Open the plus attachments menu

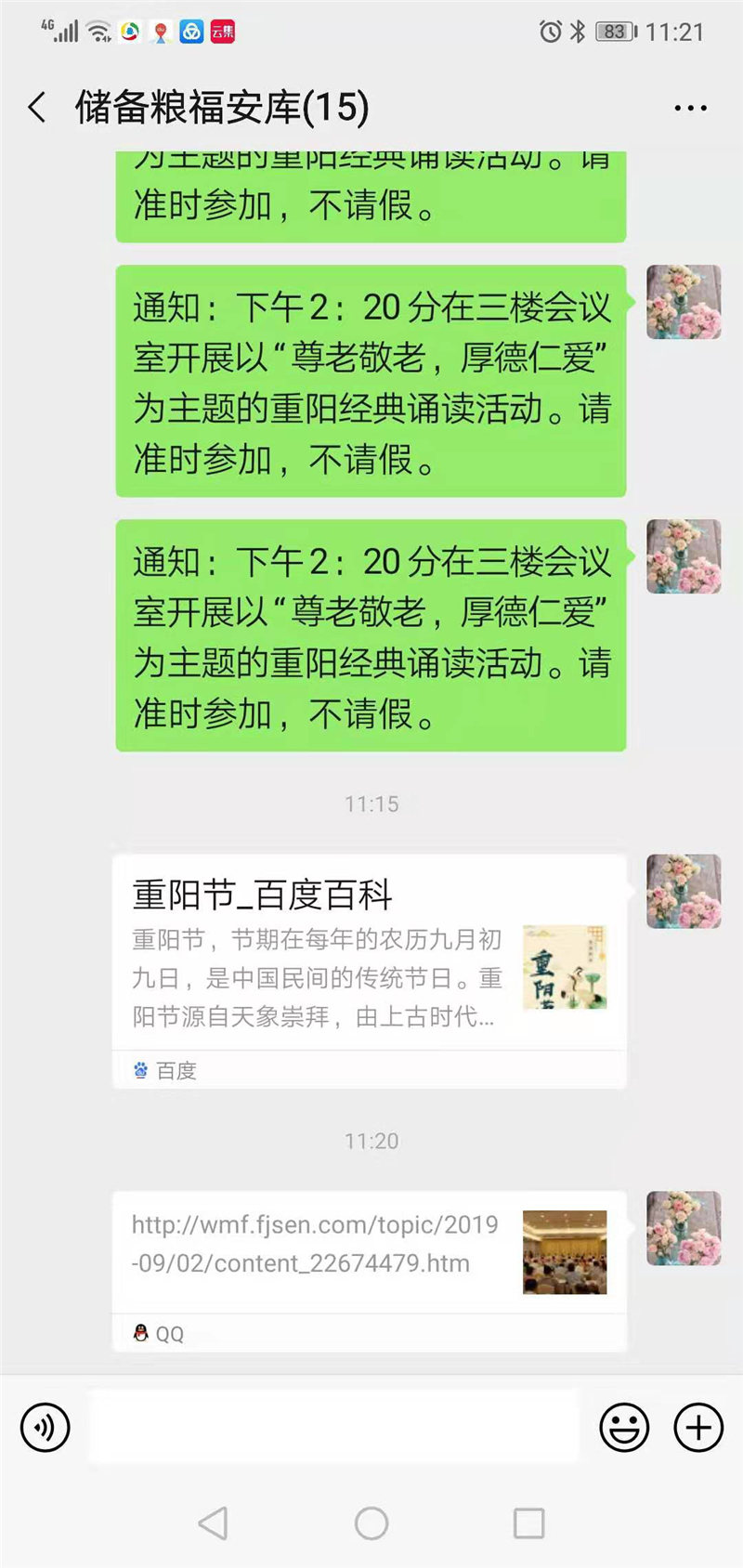point(698,1427)
